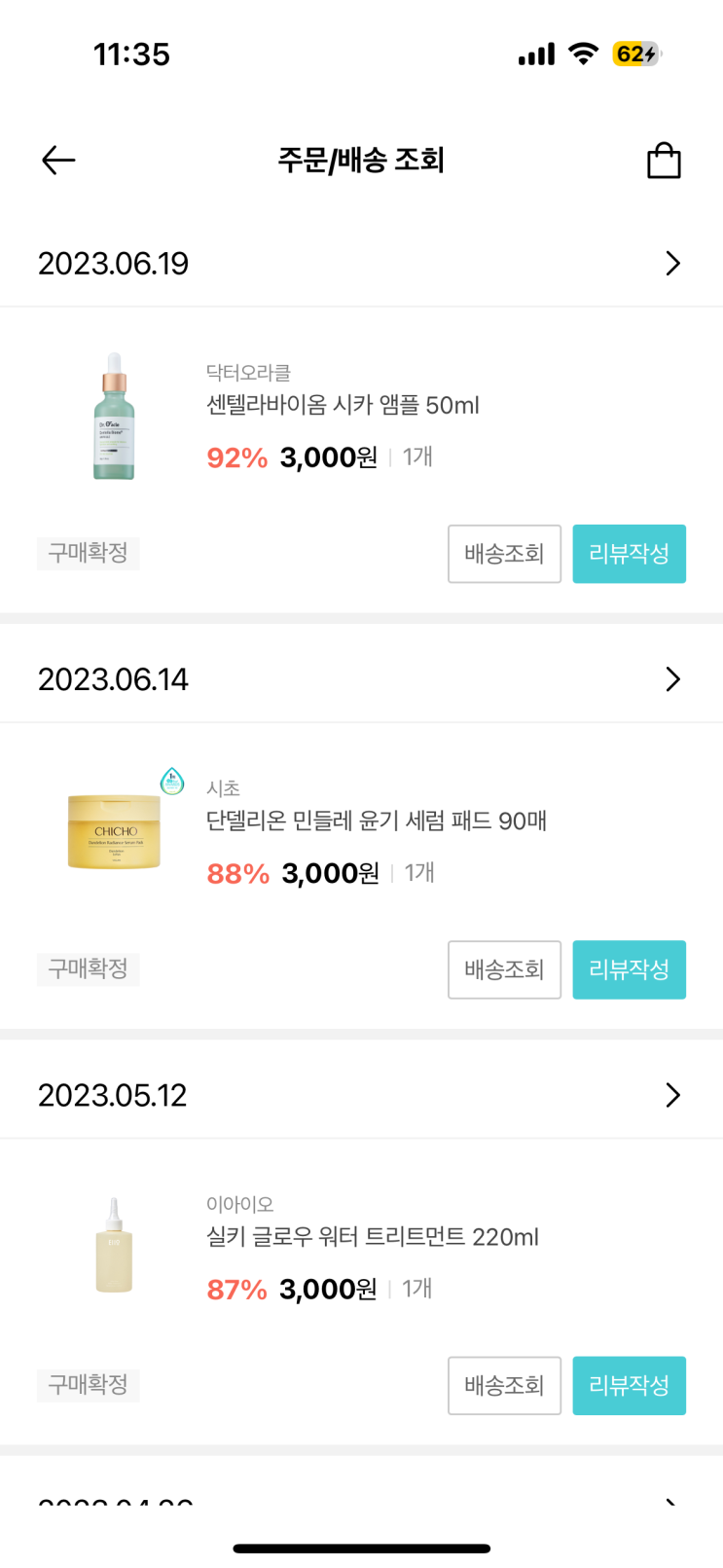Screen dimensions: 723x1568
Task: Open order details for 2023.06.19
Action: coord(672,264)
